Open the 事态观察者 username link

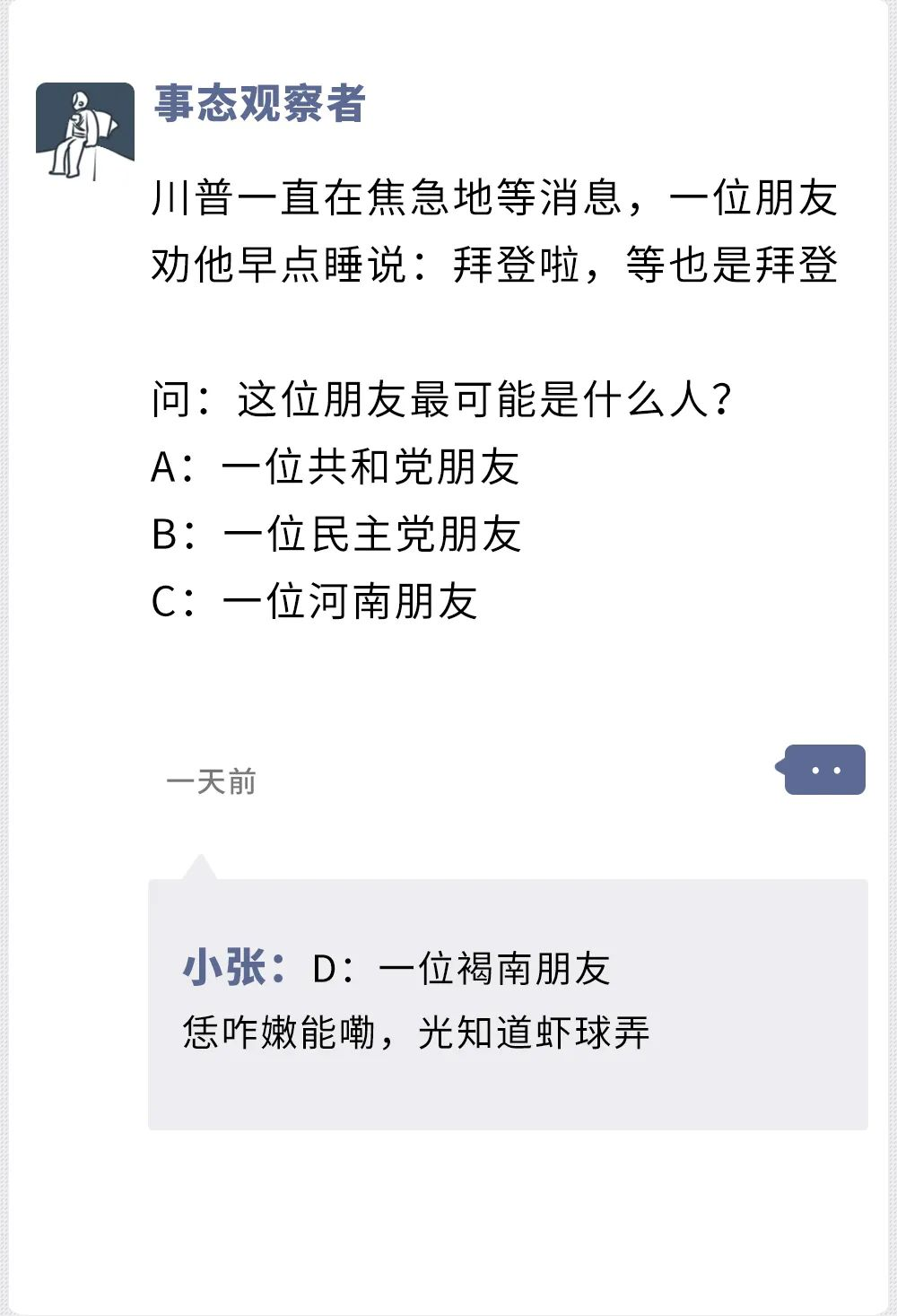pos(259,104)
